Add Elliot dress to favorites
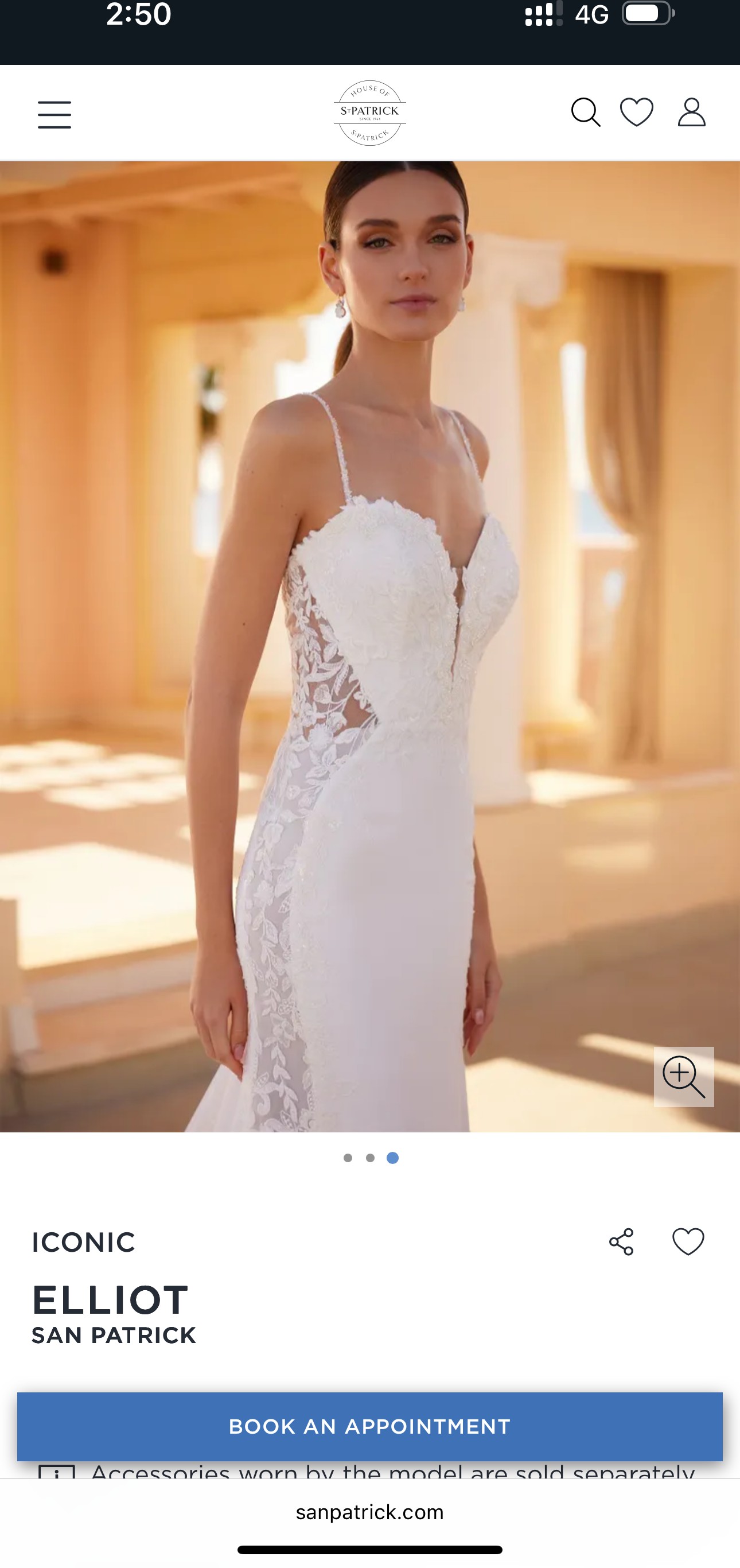 [x=688, y=1241]
